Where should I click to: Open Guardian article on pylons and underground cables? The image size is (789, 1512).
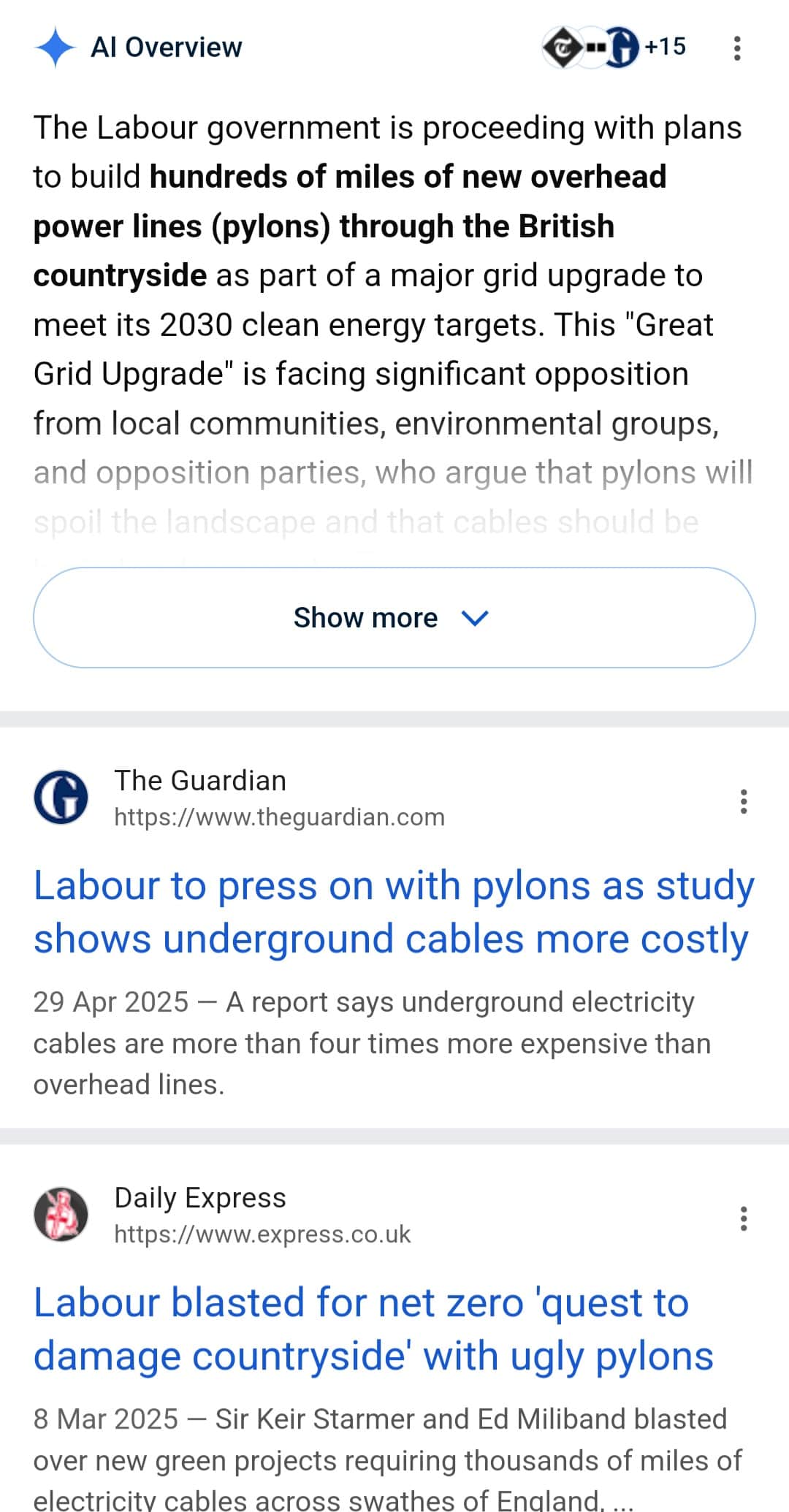point(394,912)
